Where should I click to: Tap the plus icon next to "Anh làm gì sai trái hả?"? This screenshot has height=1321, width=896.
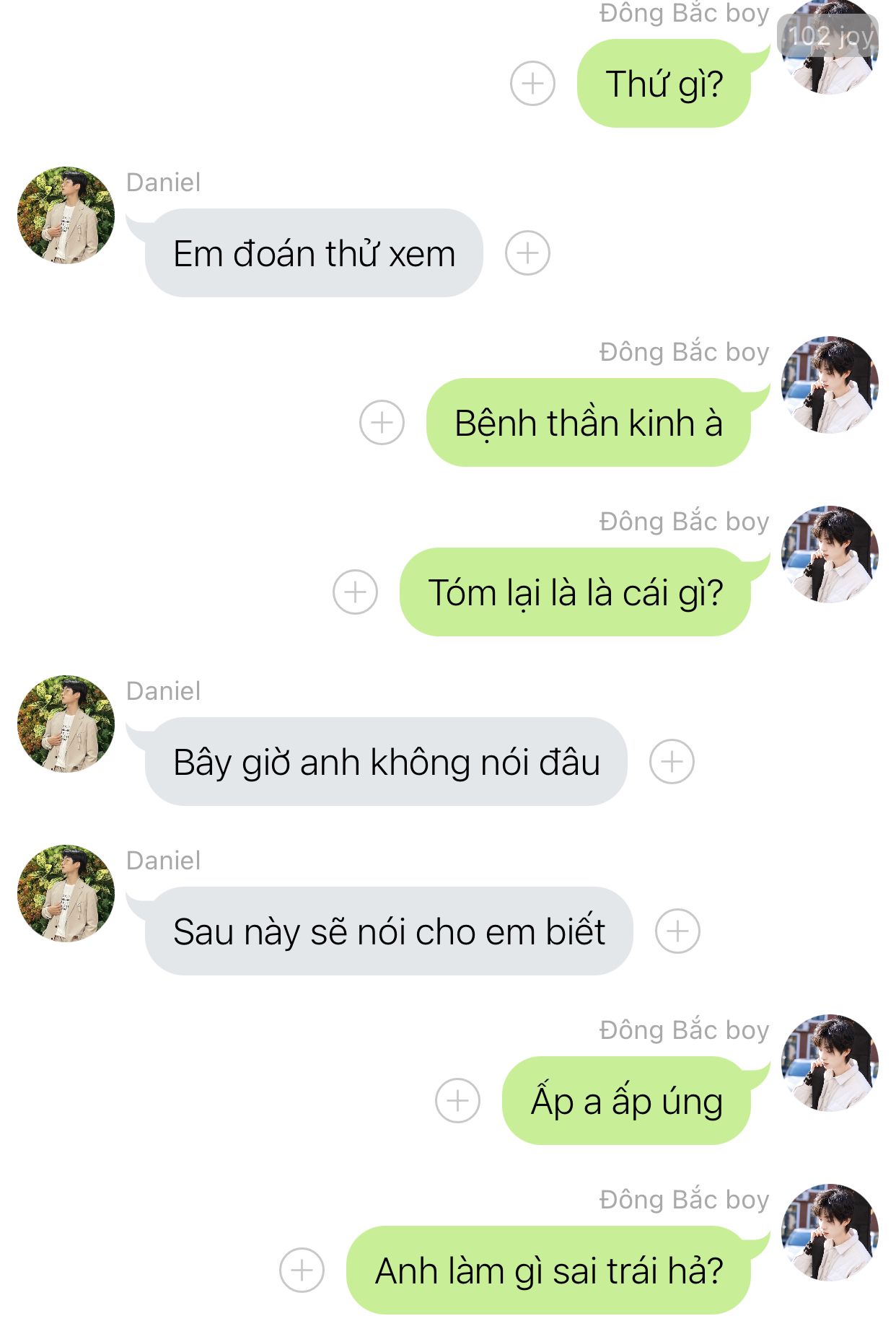[302, 1270]
